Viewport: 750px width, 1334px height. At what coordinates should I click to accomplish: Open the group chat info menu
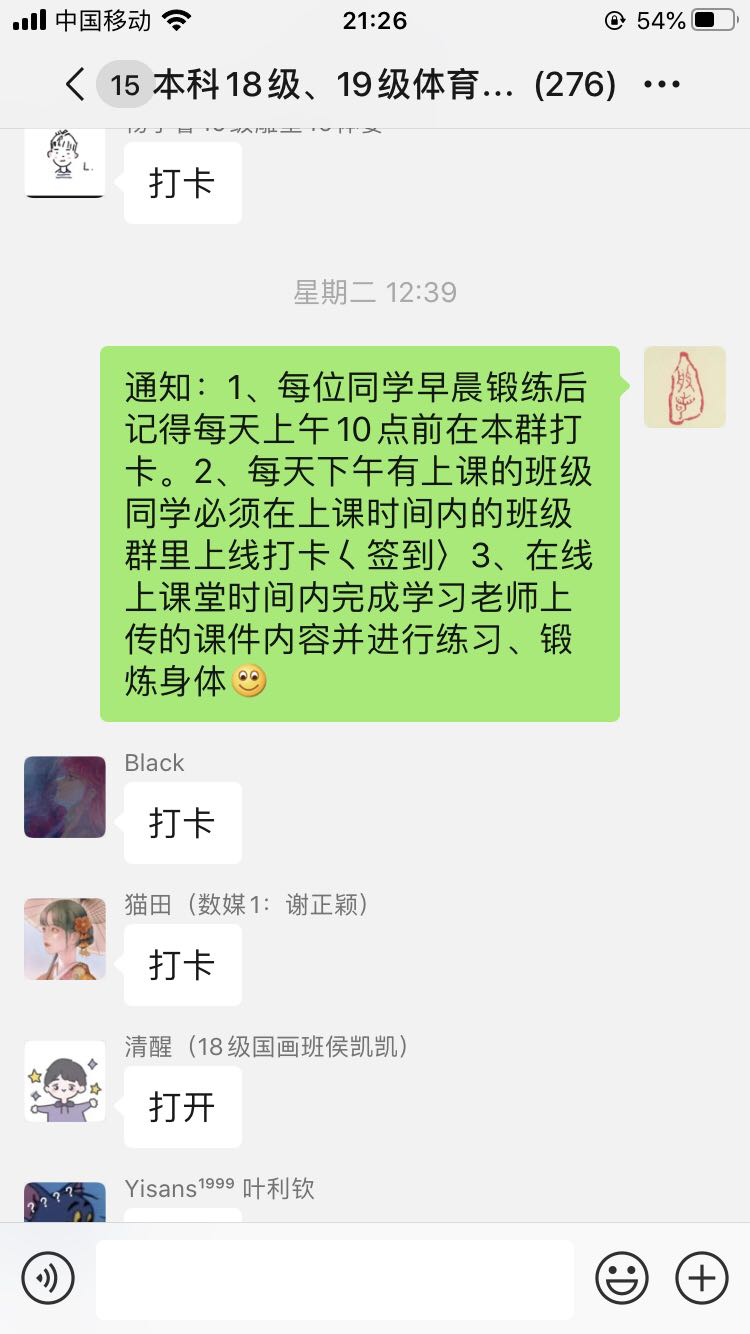coord(662,85)
